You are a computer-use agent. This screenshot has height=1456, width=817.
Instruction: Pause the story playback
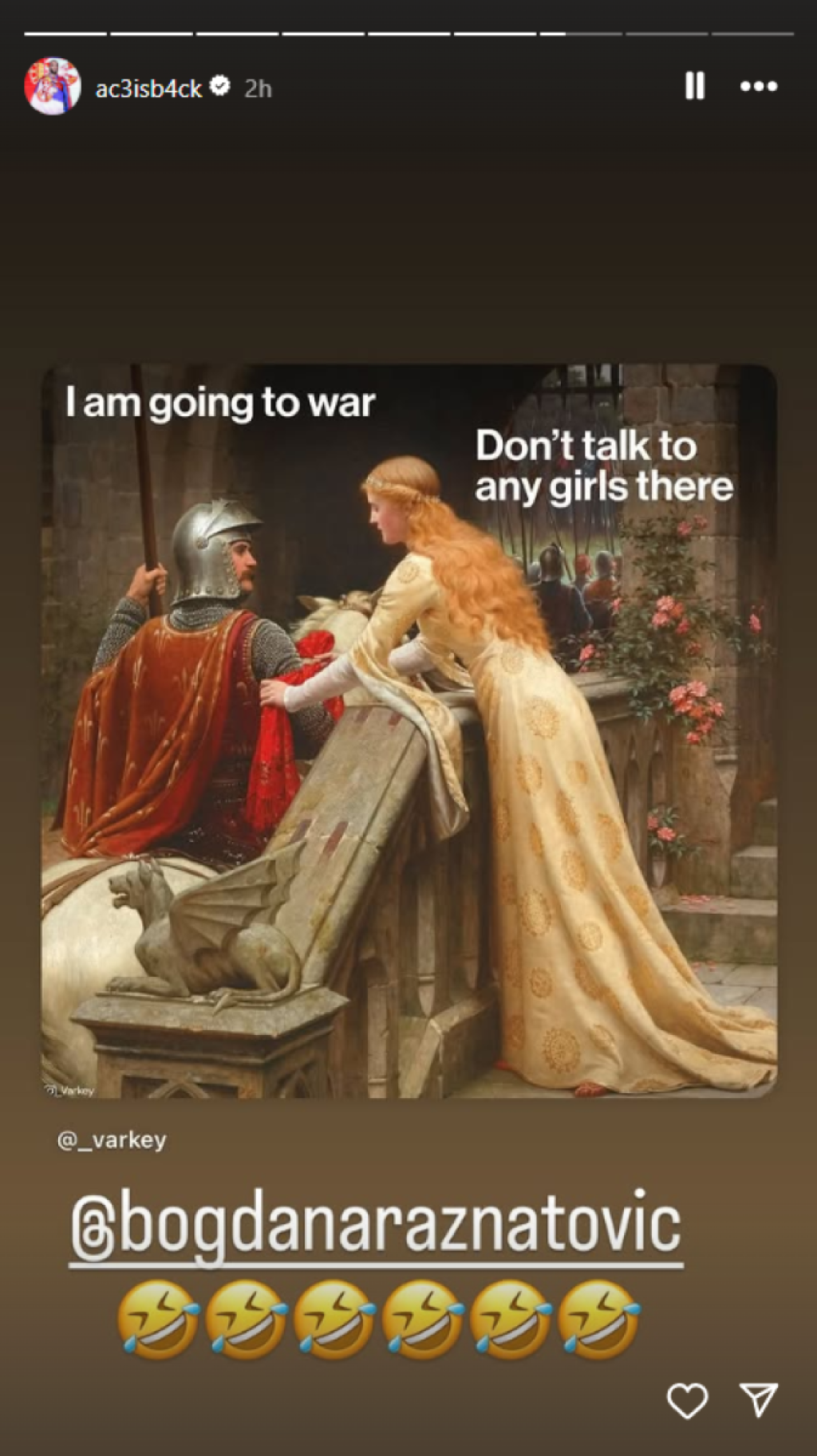(695, 86)
